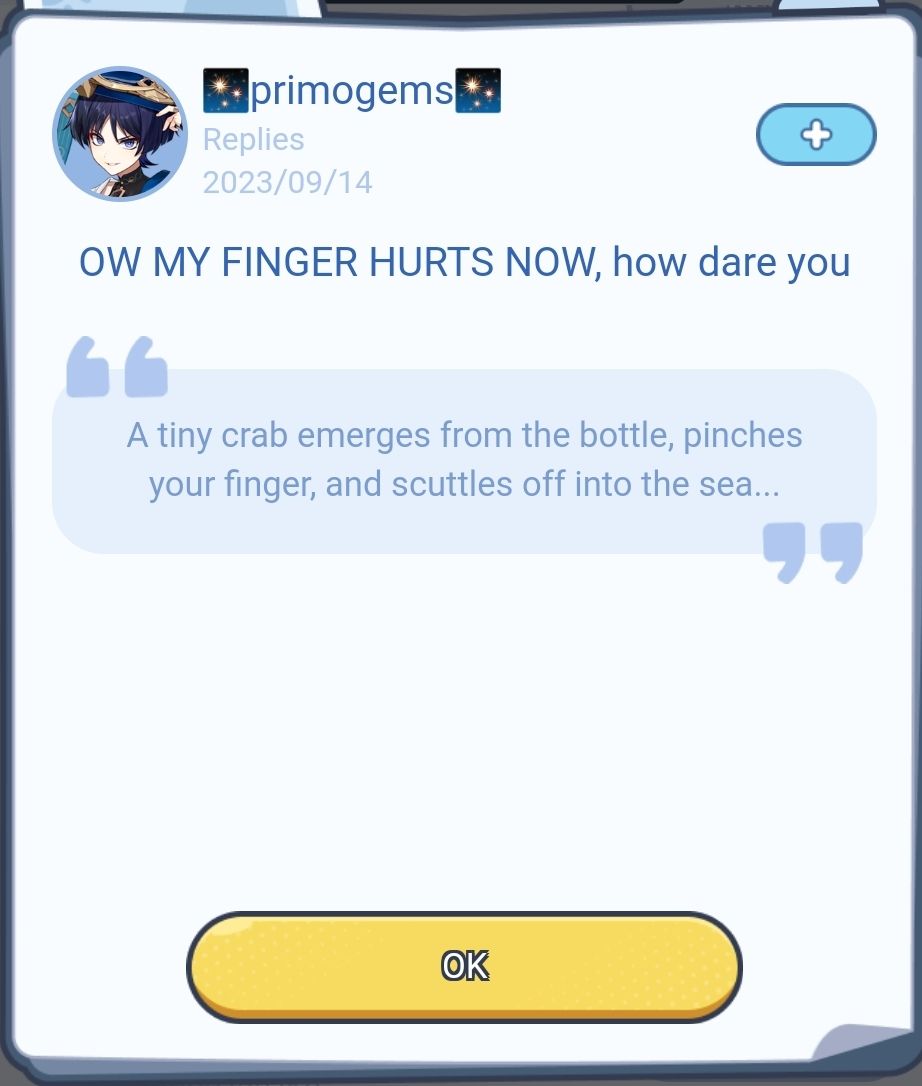Tap the plus button to follow primogems

tap(816, 135)
